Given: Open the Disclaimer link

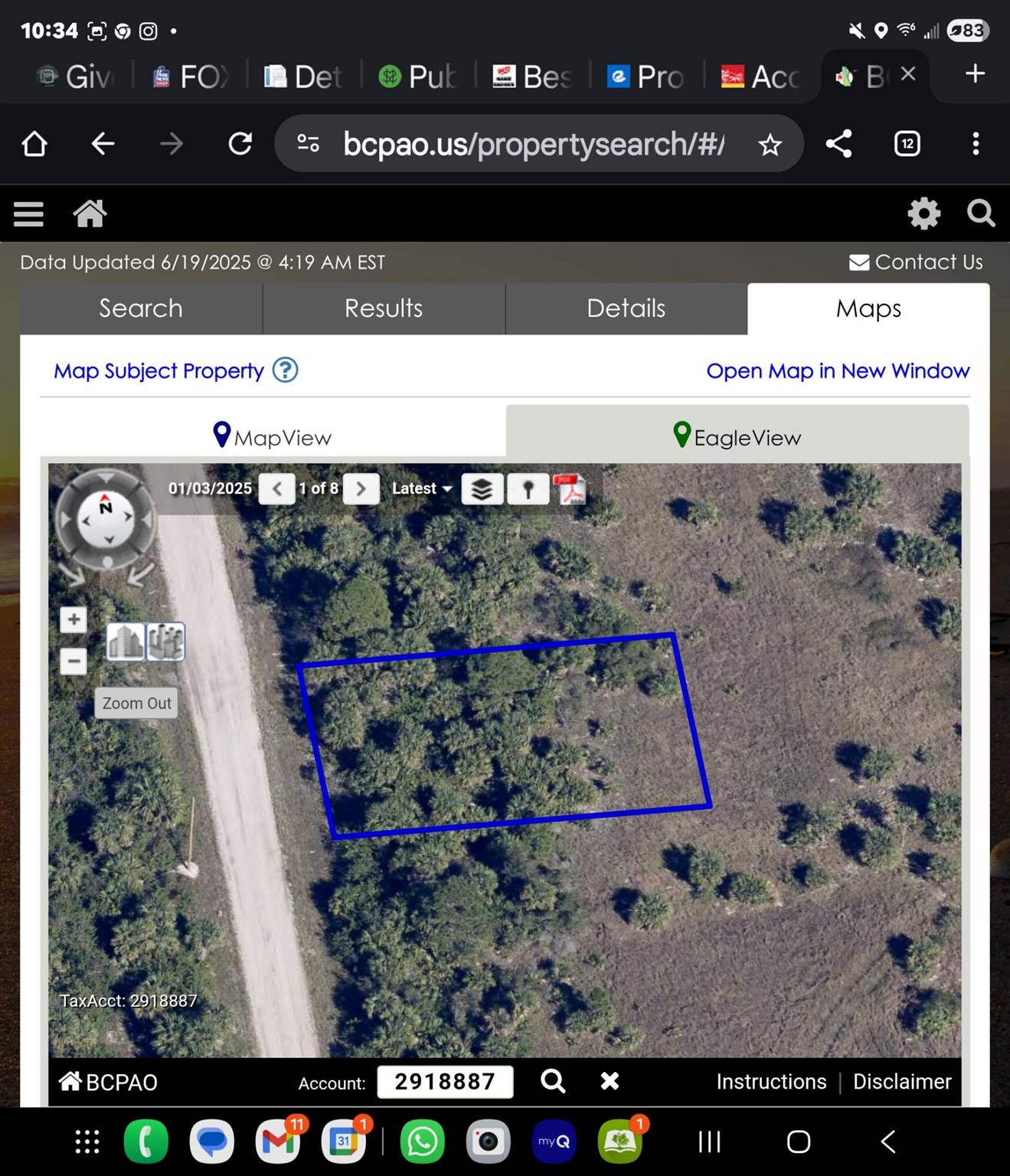Looking at the screenshot, I should (902, 1082).
